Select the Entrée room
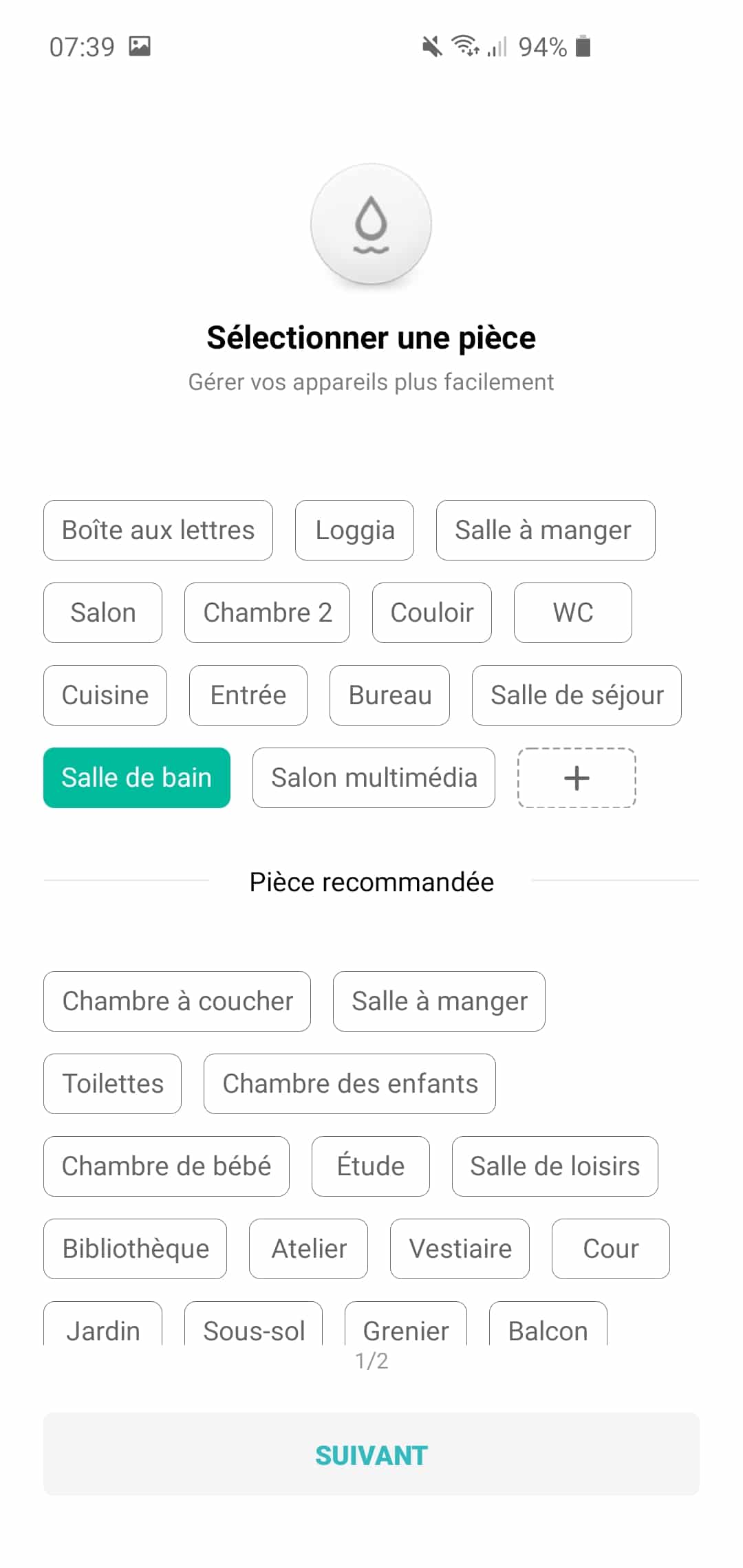 [248, 695]
